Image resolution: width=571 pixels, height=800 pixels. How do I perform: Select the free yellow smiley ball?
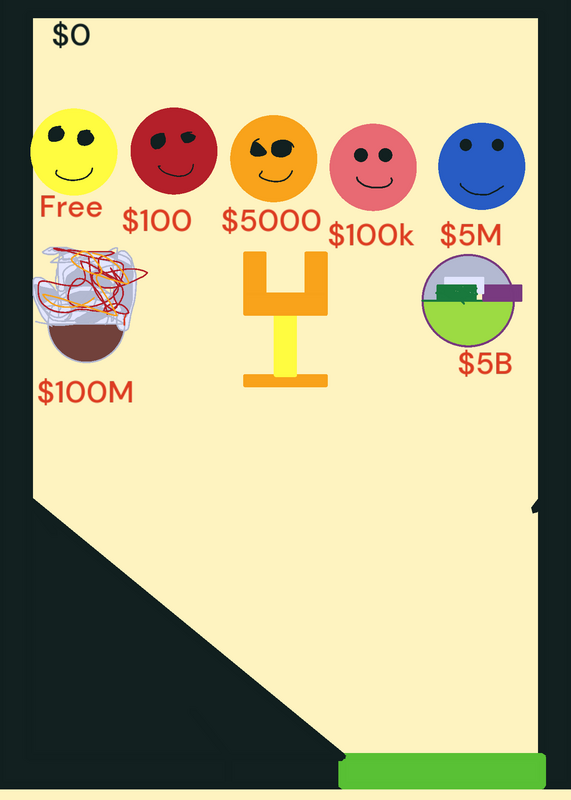(x=74, y=152)
